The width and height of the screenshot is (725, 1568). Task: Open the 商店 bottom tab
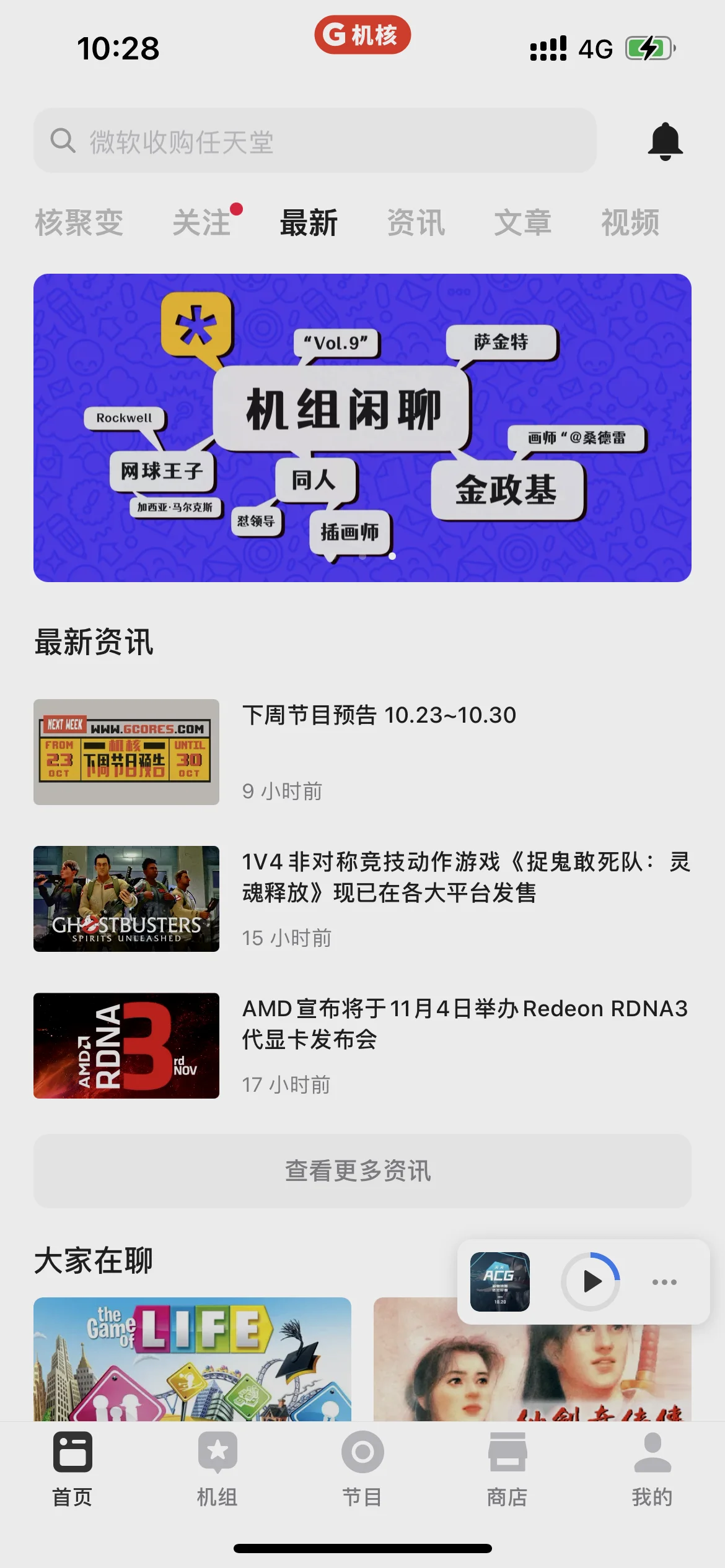point(507,1468)
